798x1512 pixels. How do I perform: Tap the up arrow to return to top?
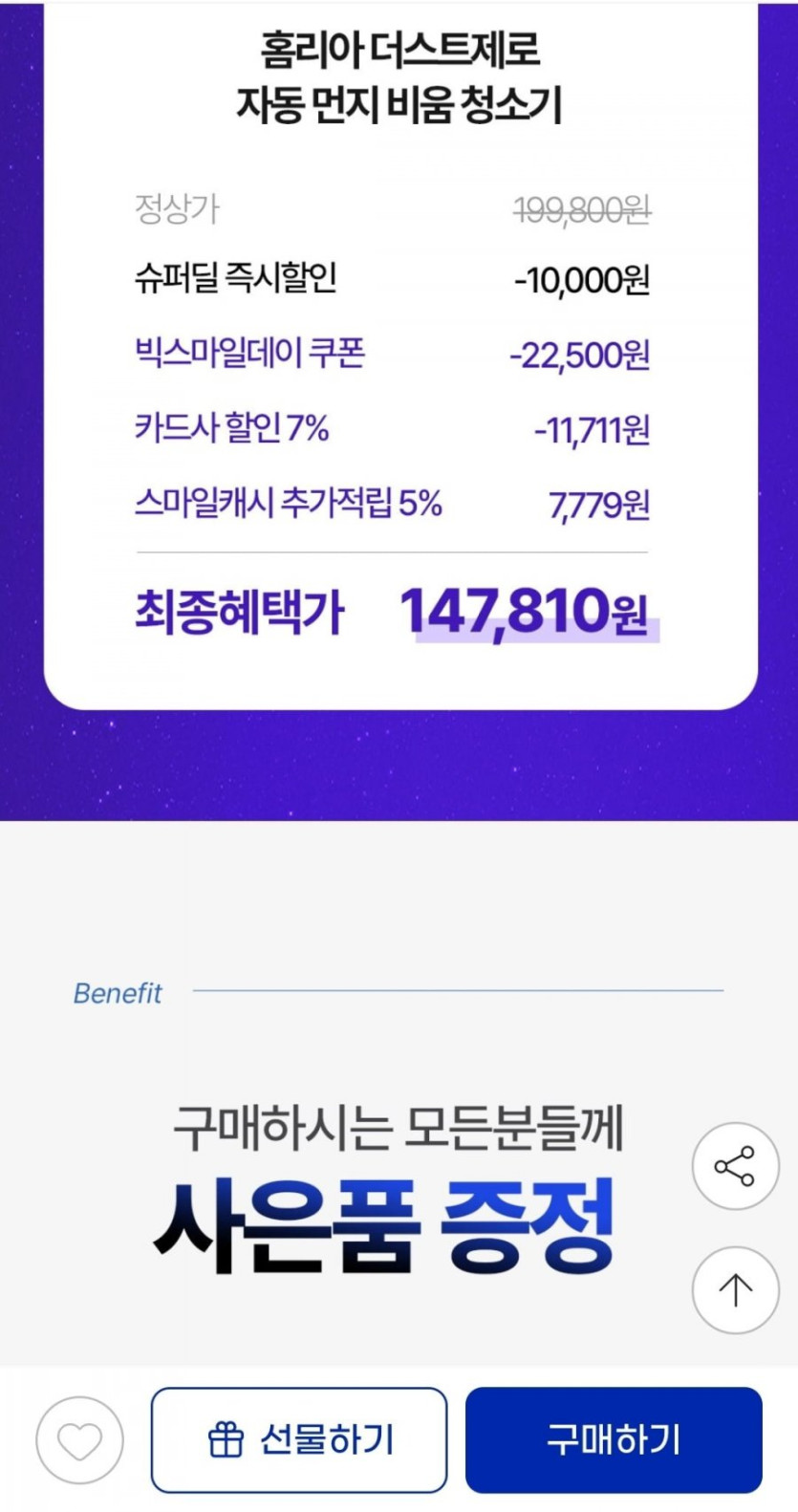pos(735,1290)
